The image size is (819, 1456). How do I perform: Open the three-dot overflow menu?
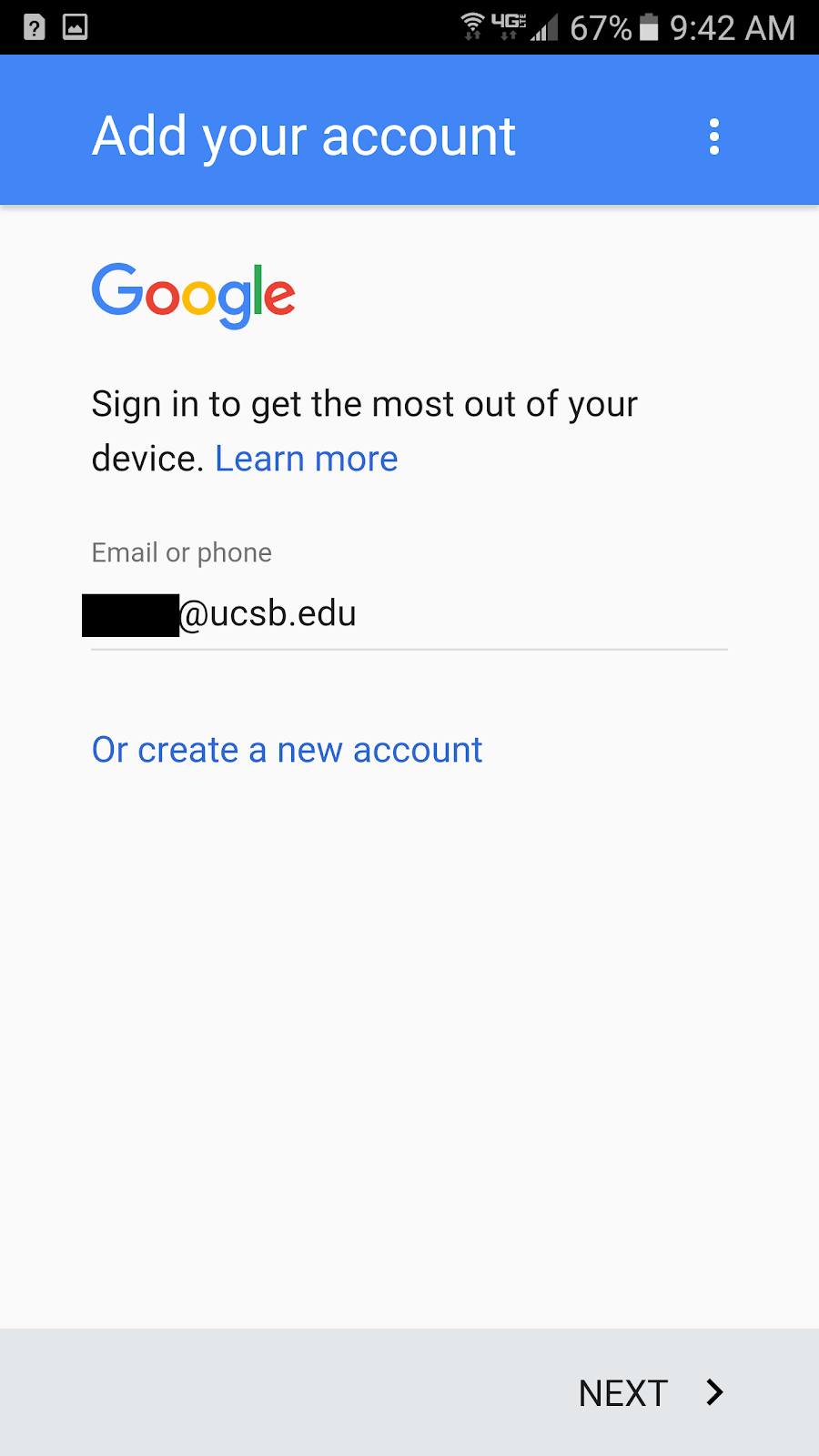pos(714,136)
